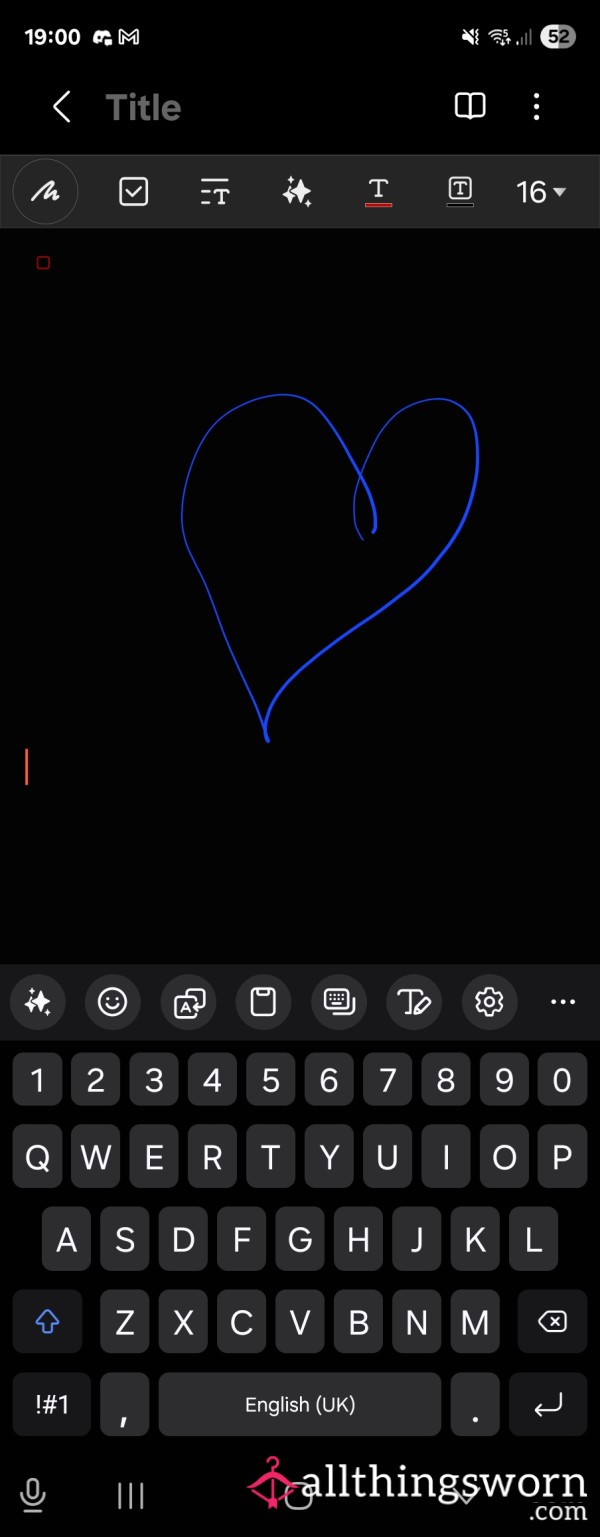Open text style options
Image resolution: width=600 pixels, height=1537 pixels.
click(x=214, y=191)
